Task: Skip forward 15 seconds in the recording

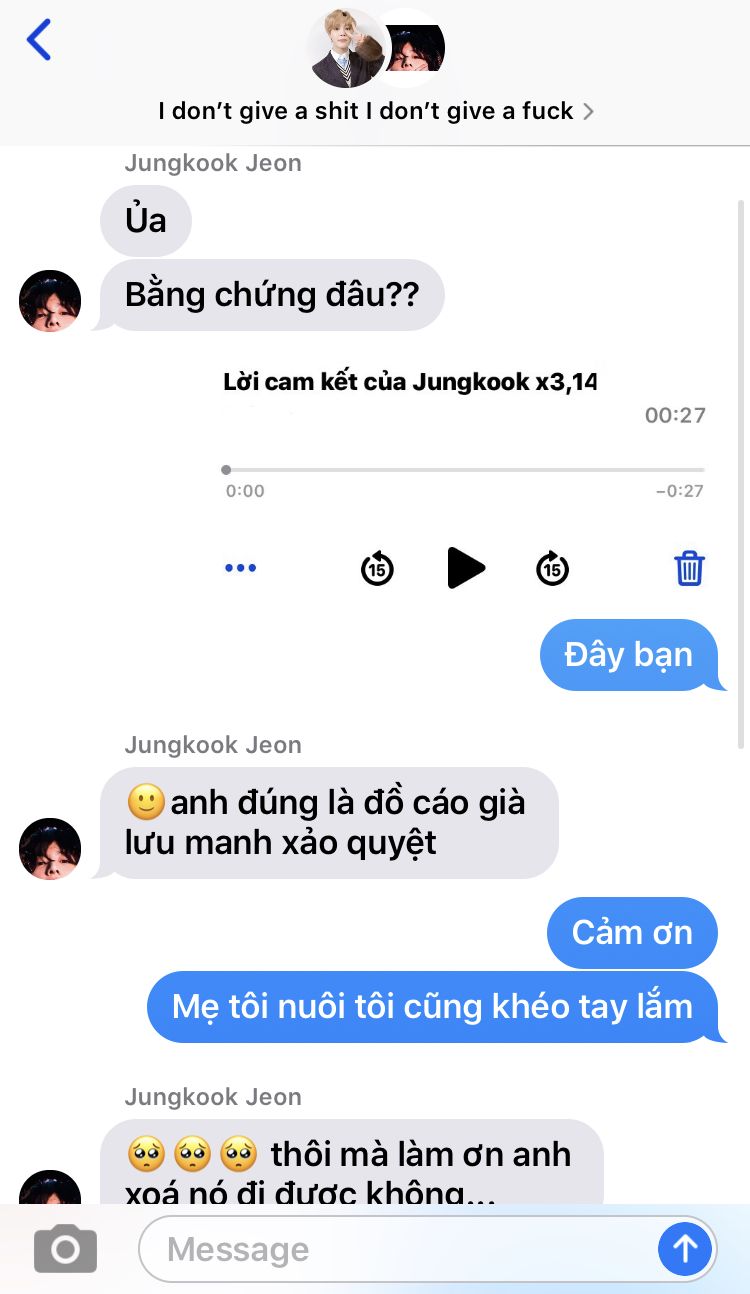Action: pyautogui.click(x=553, y=568)
